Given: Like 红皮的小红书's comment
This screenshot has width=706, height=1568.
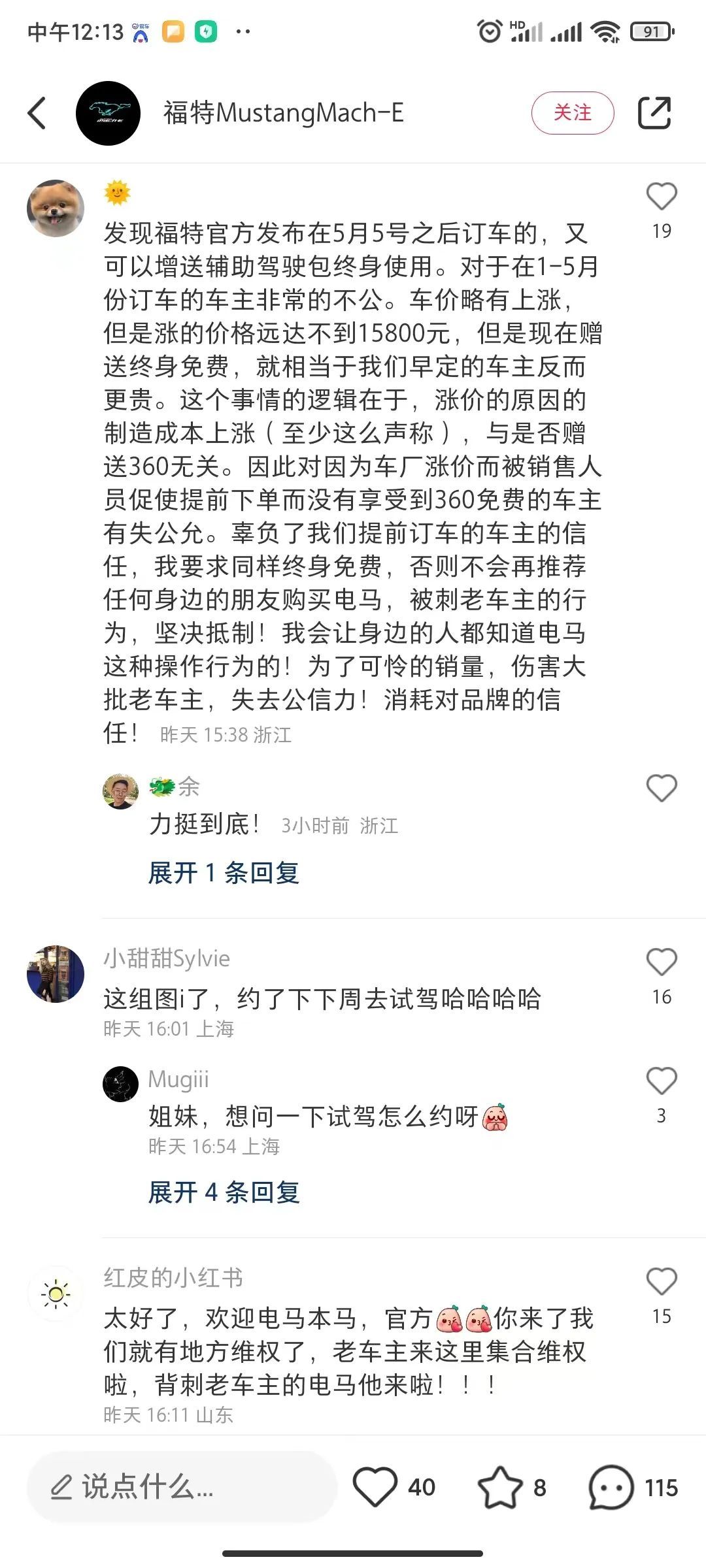Looking at the screenshot, I should (661, 1282).
